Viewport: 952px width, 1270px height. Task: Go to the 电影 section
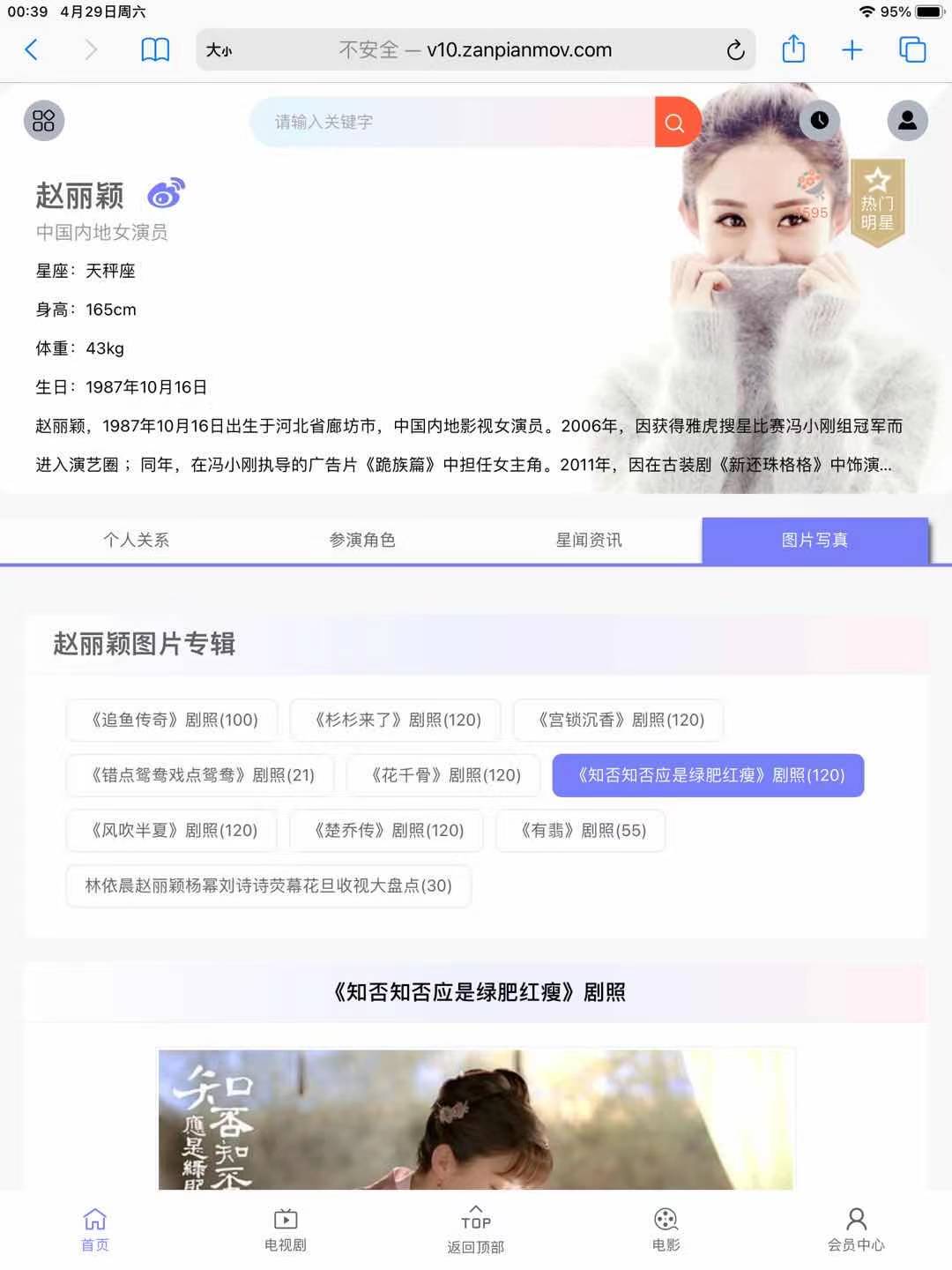click(666, 1229)
